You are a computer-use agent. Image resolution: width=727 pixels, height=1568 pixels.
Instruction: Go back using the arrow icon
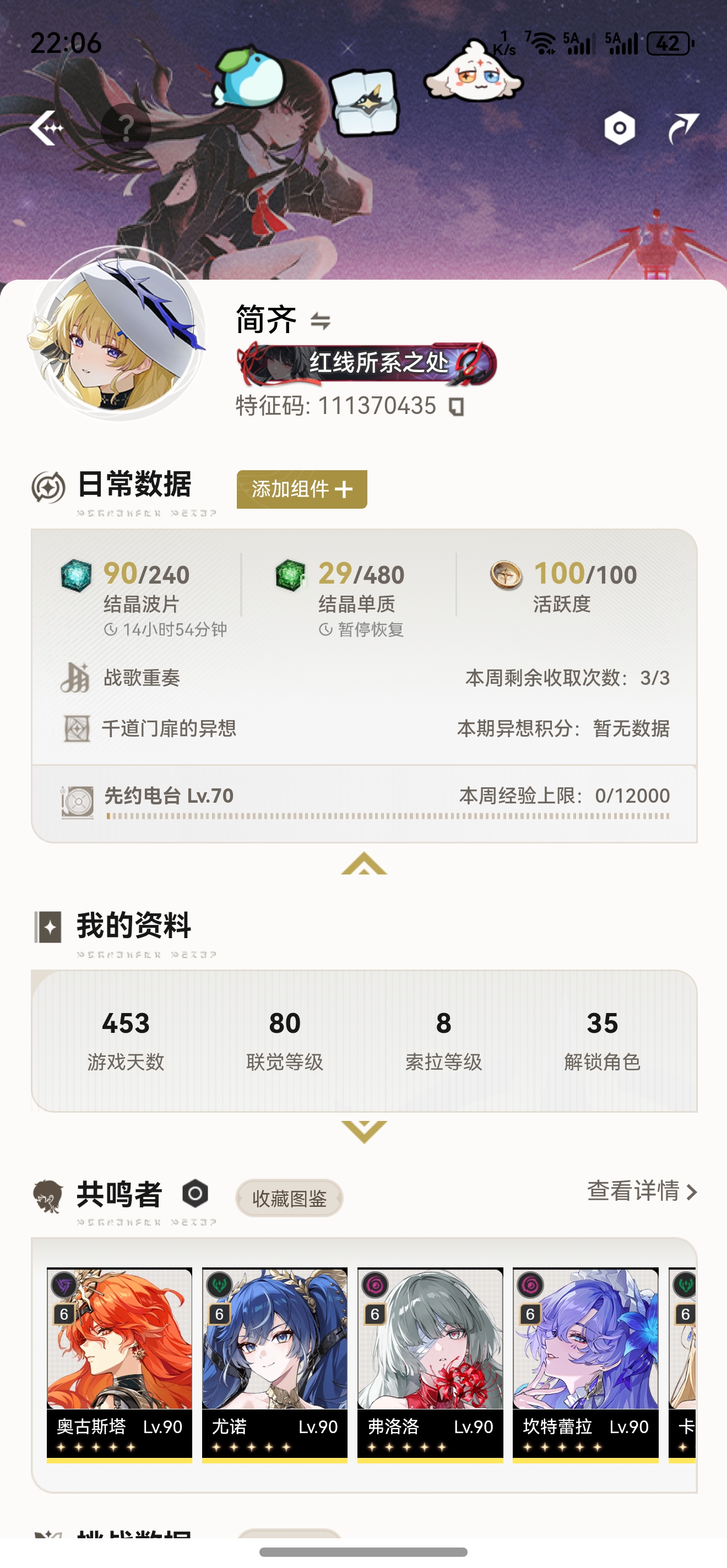(46, 128)
